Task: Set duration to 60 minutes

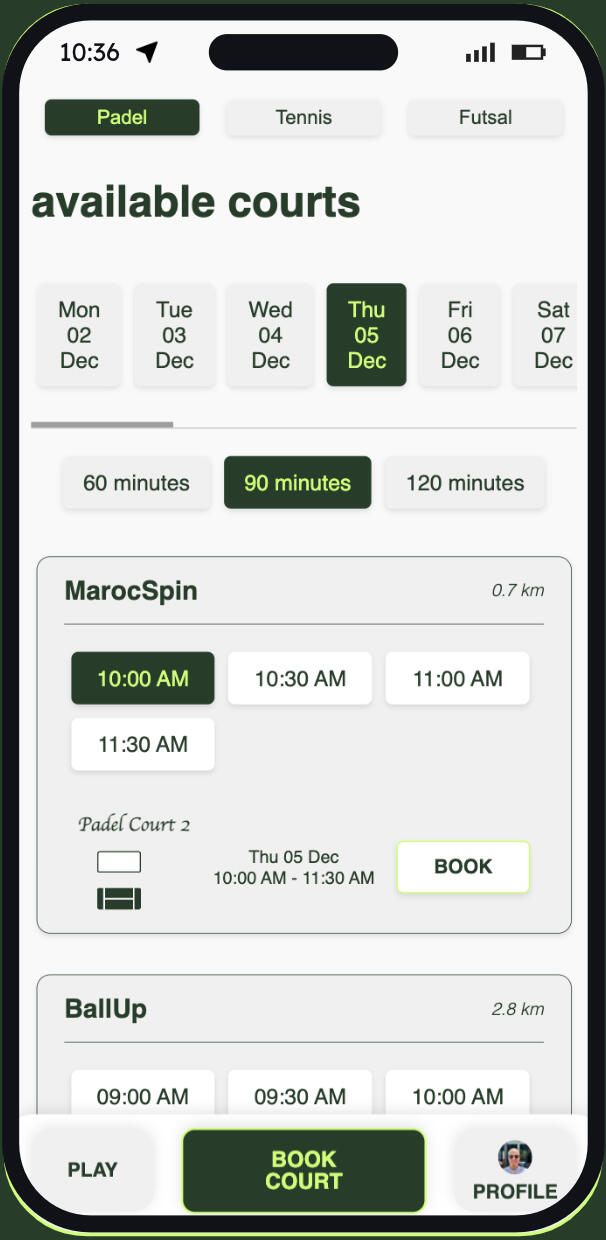Action: coord(136,483)
